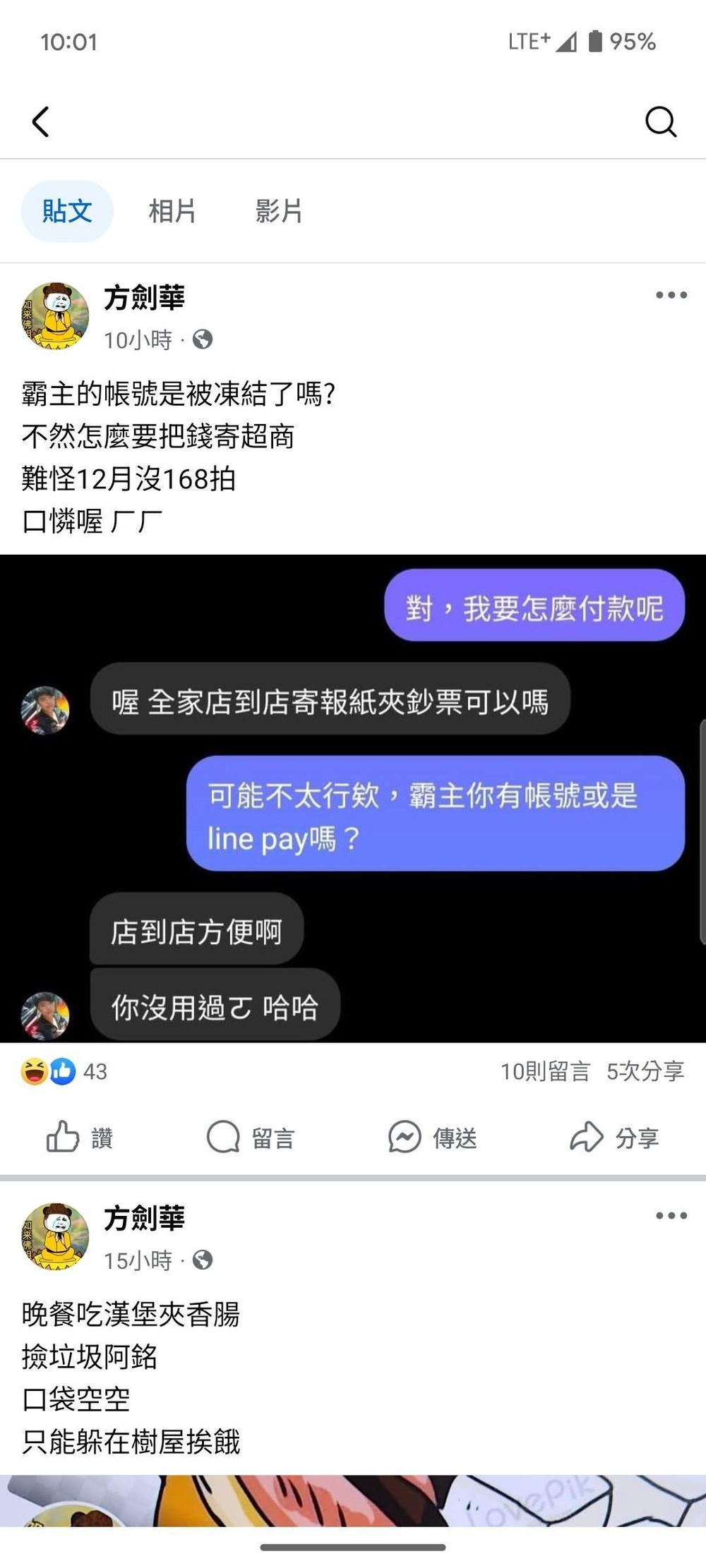Open the search magnifier icon
Viewport: 706px width, 1568px height.
pos(661,121)
